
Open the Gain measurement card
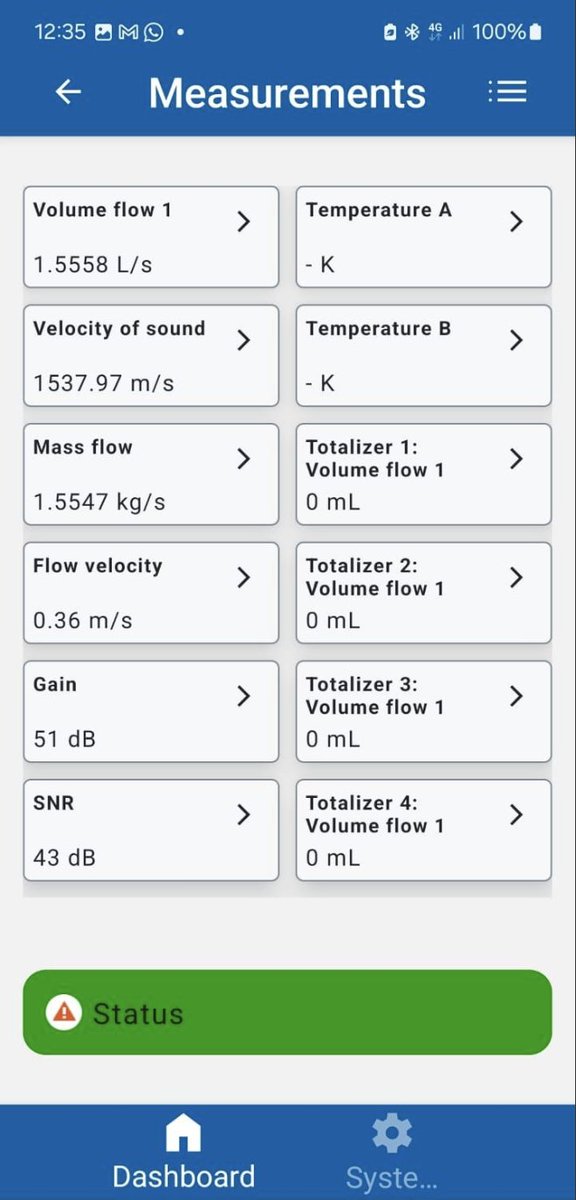pos(151,711)
